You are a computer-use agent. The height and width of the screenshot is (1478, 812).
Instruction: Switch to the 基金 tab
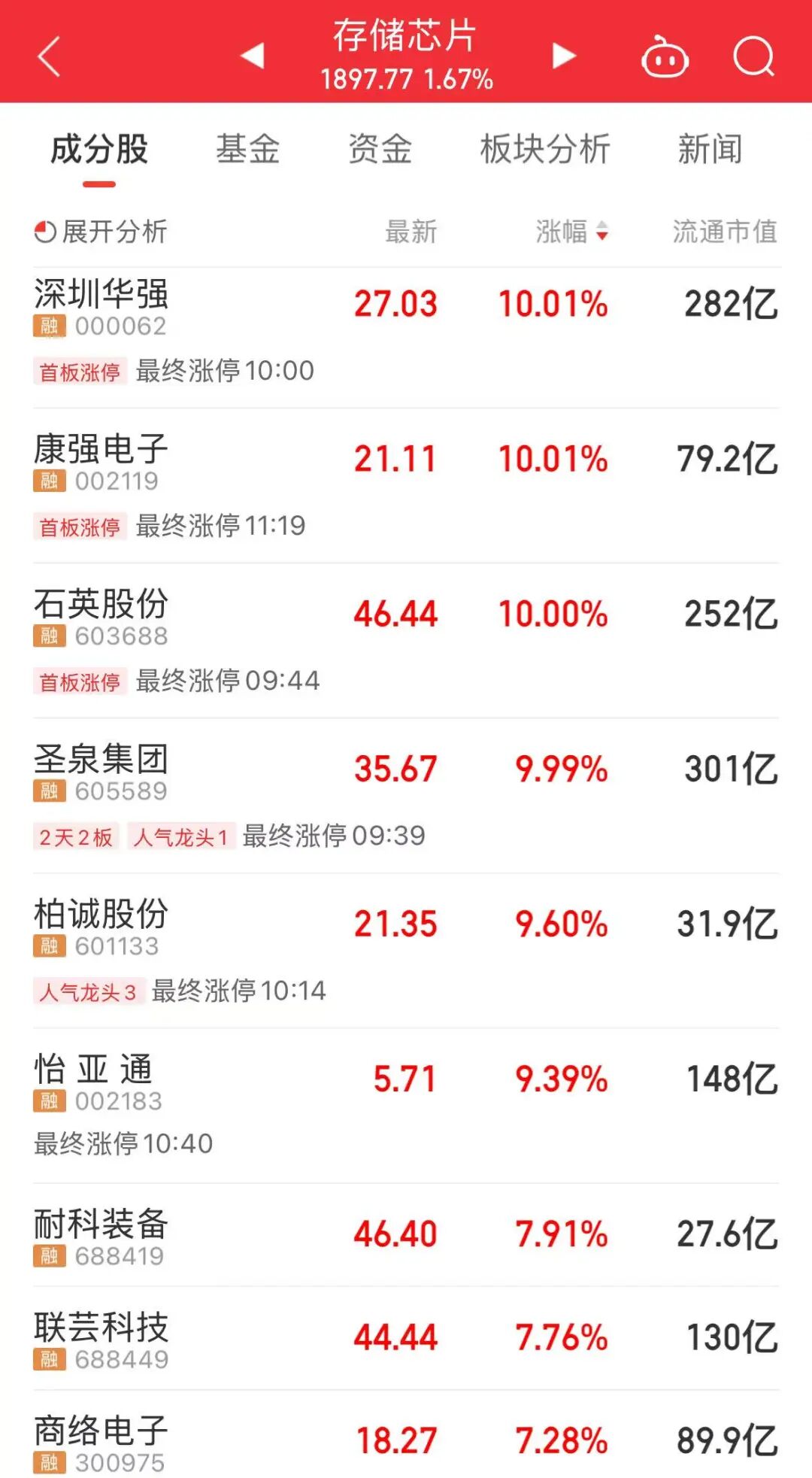pos(247,149)
